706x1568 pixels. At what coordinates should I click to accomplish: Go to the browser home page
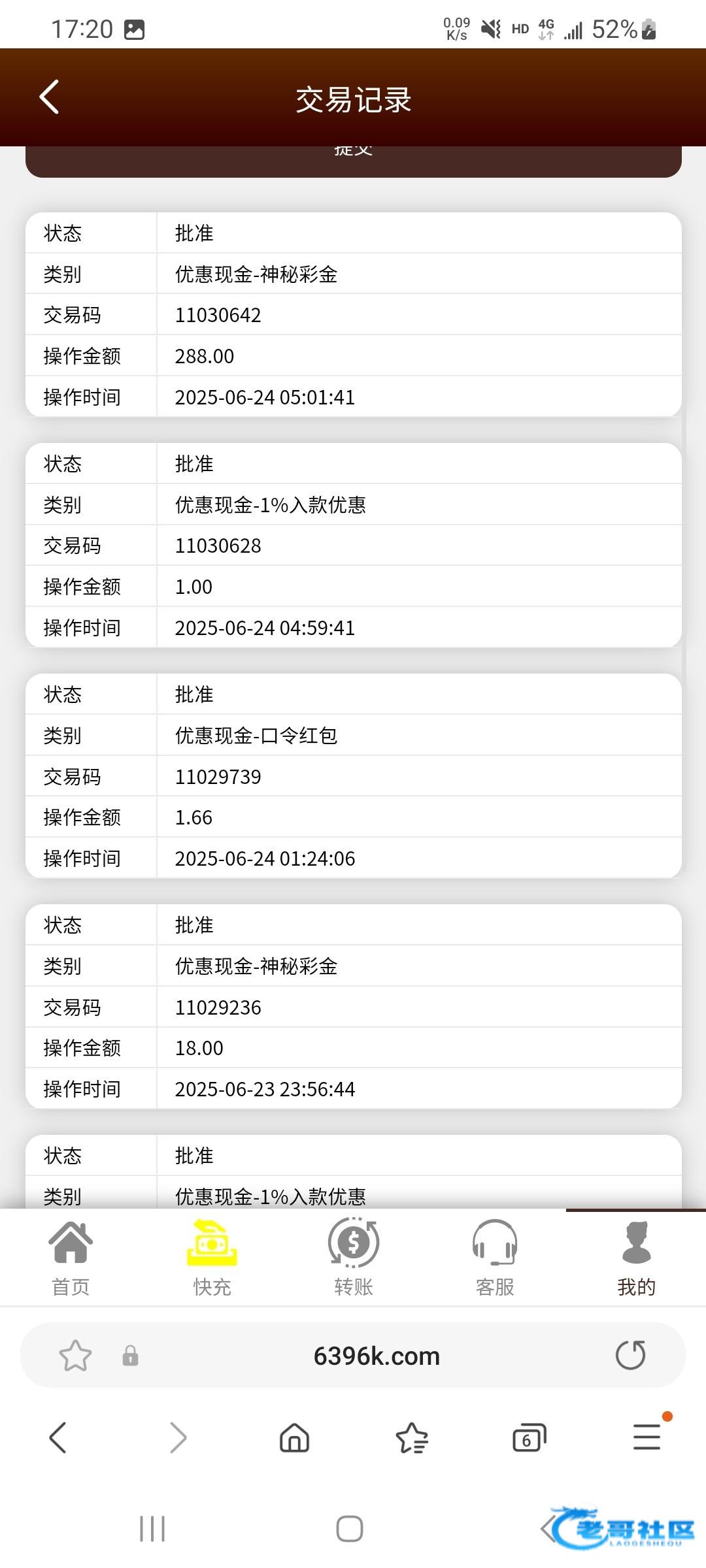[294, 1438]
